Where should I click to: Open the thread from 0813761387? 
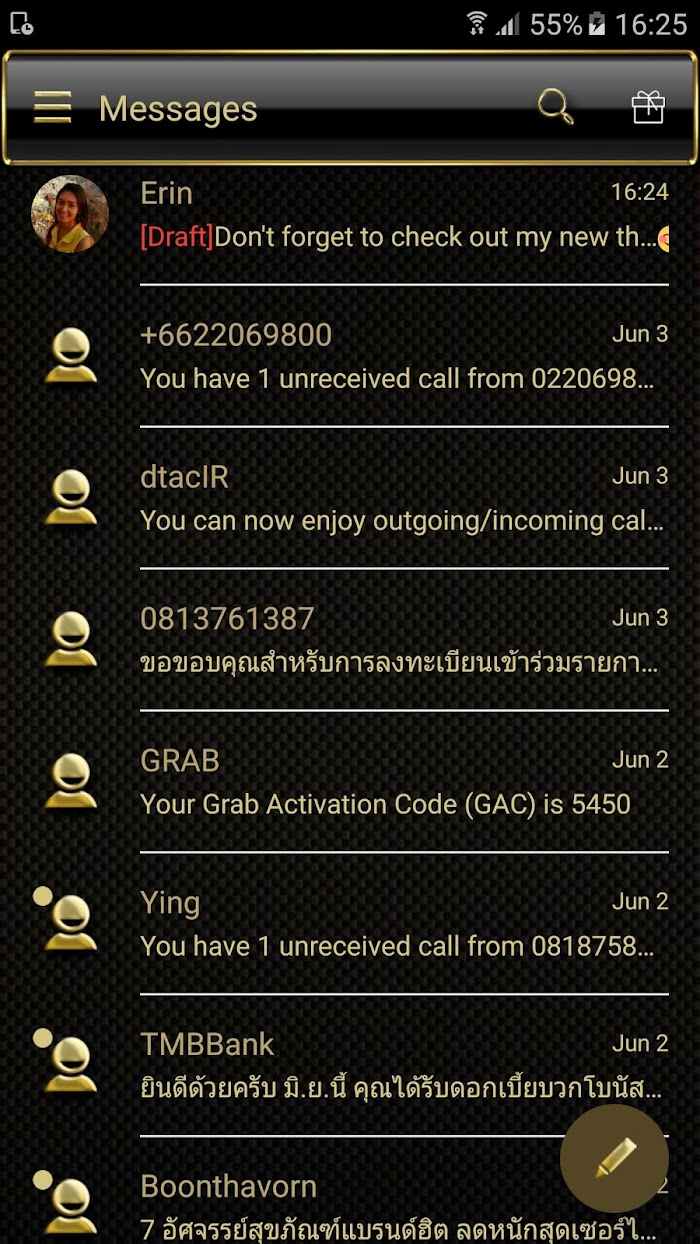pos(350,640)
